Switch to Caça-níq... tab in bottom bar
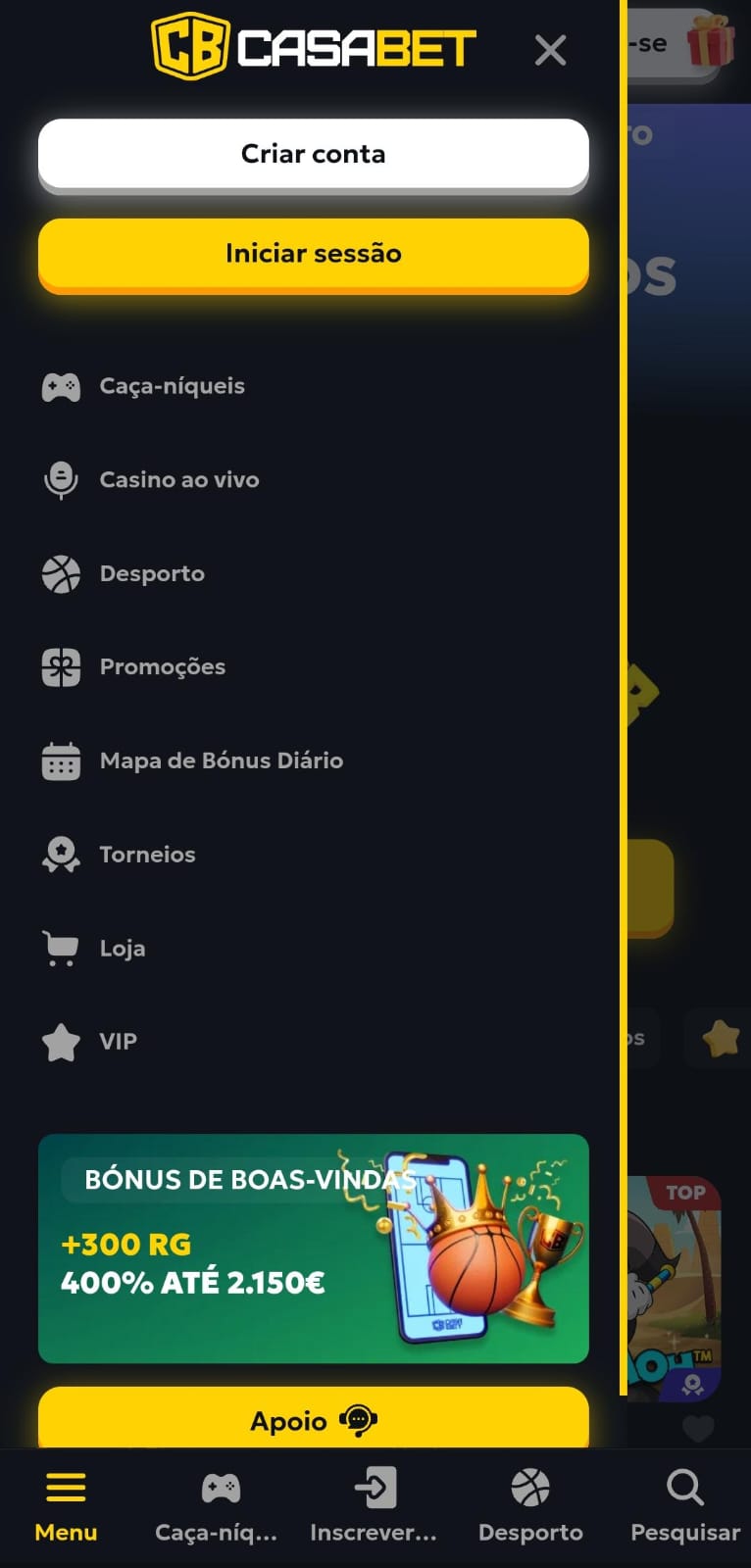Screen dimensions: 751x1568 click(217, 1506)
